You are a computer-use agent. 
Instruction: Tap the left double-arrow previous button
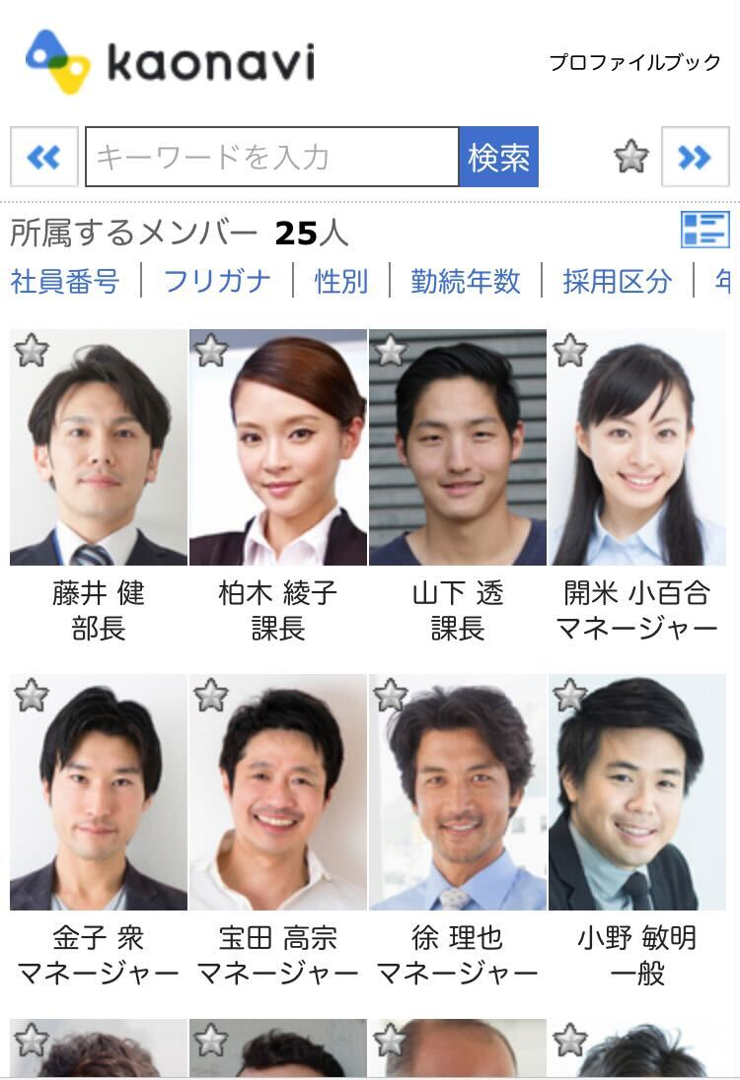coord(44,157)
